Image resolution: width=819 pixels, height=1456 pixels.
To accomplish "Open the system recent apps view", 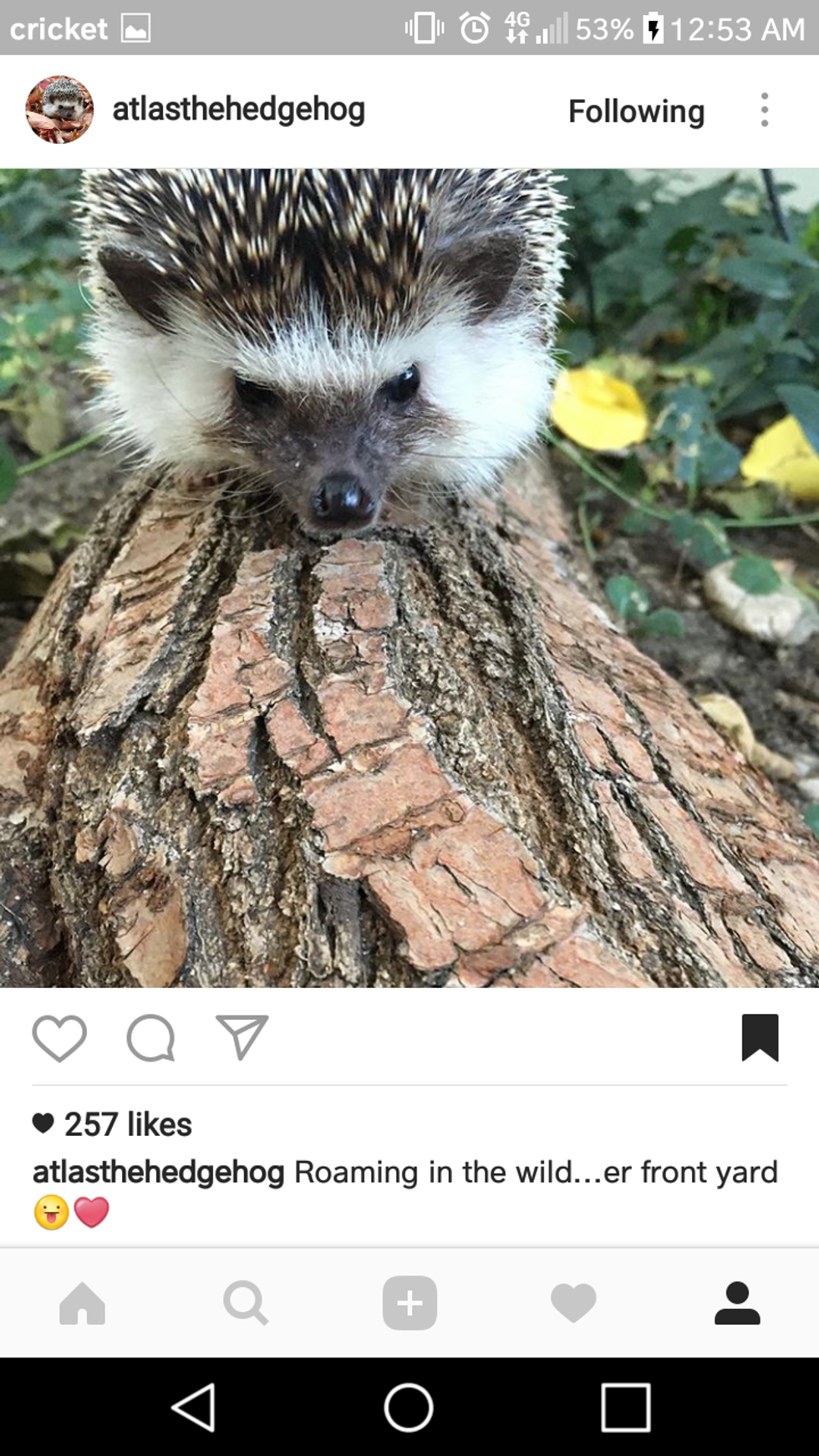I will (x=625, y=1408).
